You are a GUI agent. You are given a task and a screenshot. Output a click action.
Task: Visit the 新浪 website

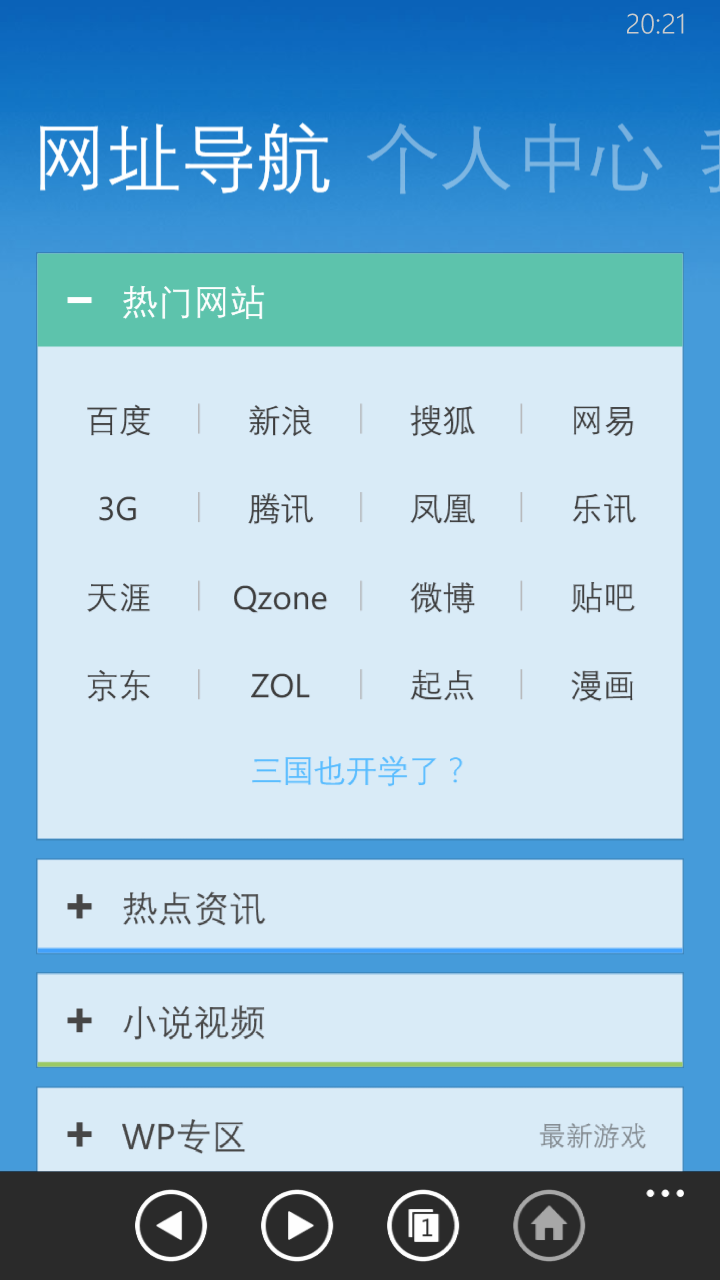pyautogui.click(x=280, y=421)
